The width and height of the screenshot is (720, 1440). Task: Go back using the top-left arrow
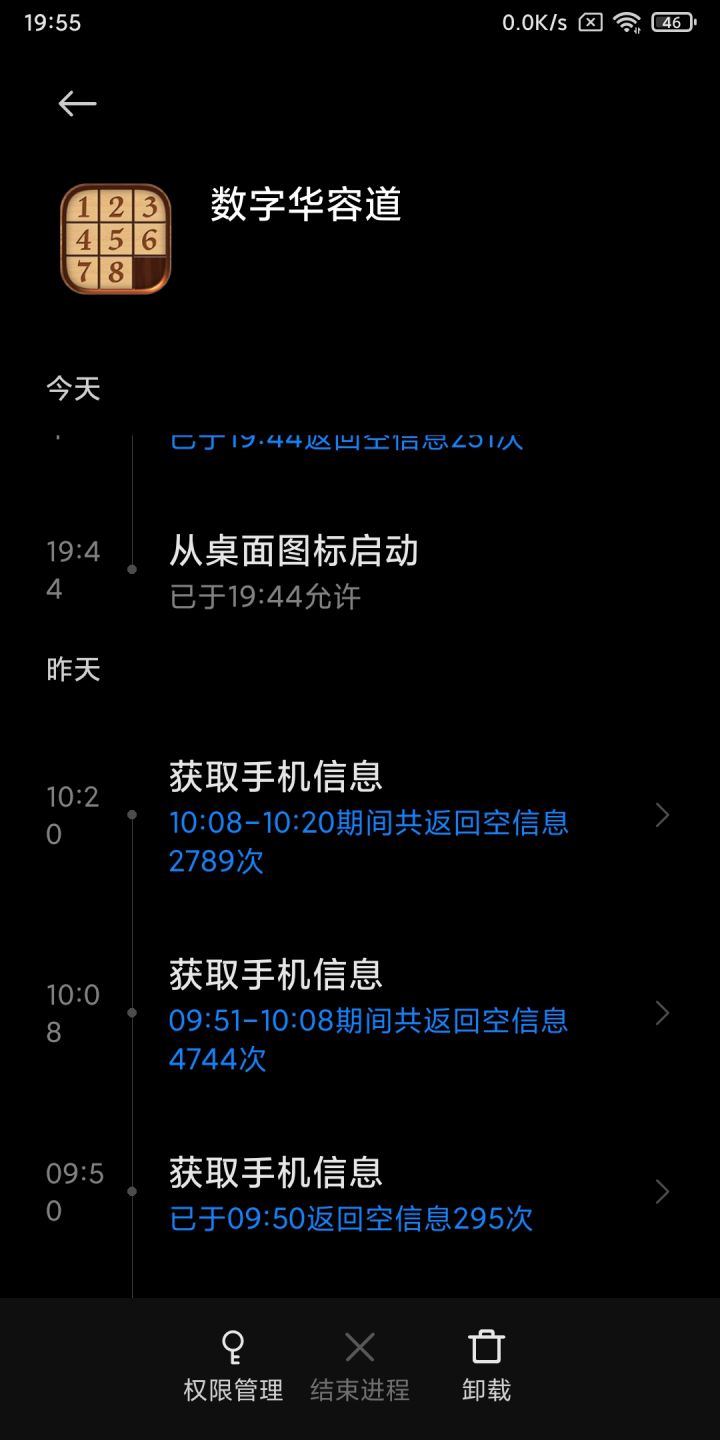pos(77,103)
